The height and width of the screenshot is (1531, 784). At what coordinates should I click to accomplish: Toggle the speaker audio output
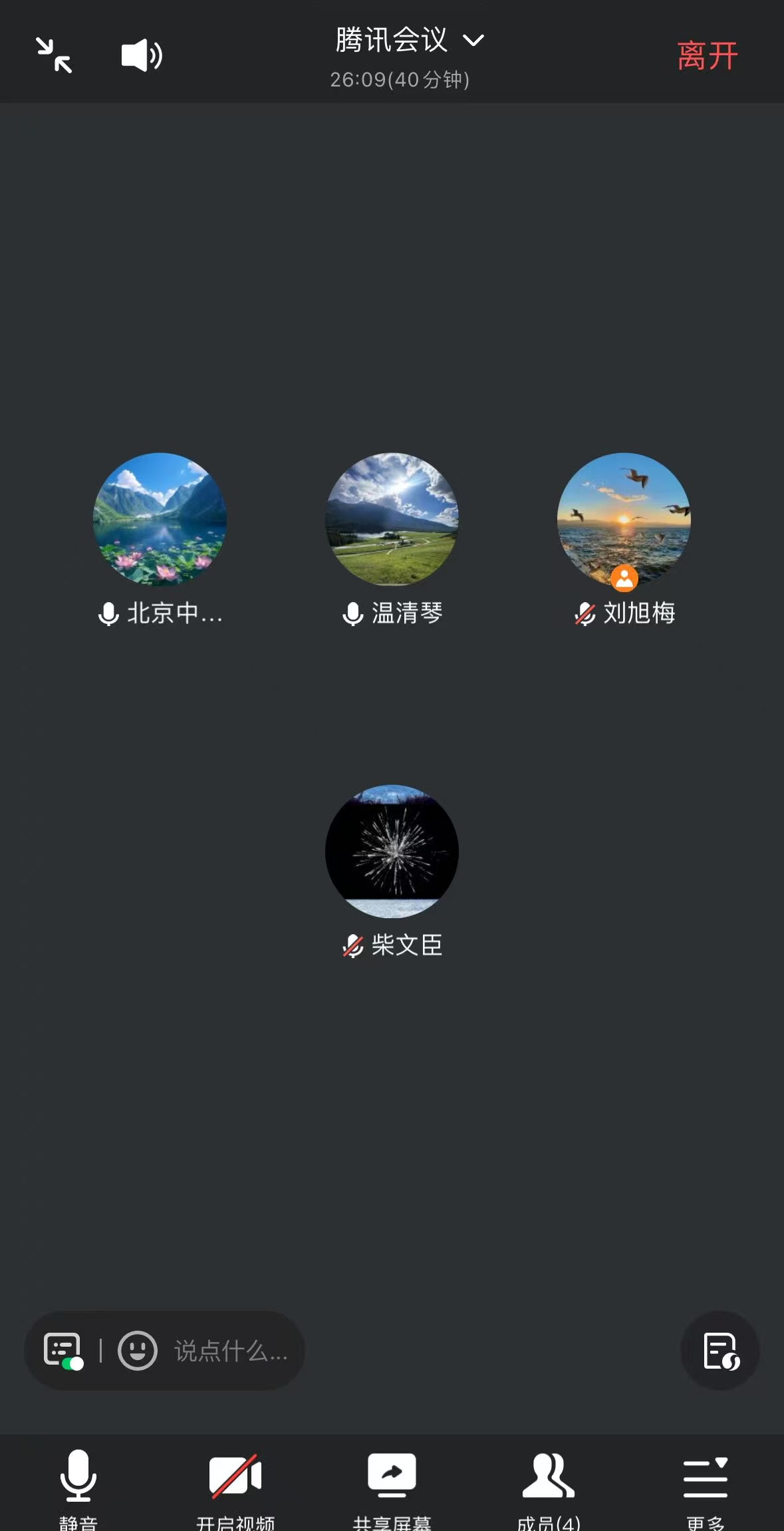[x=141, y=55]
